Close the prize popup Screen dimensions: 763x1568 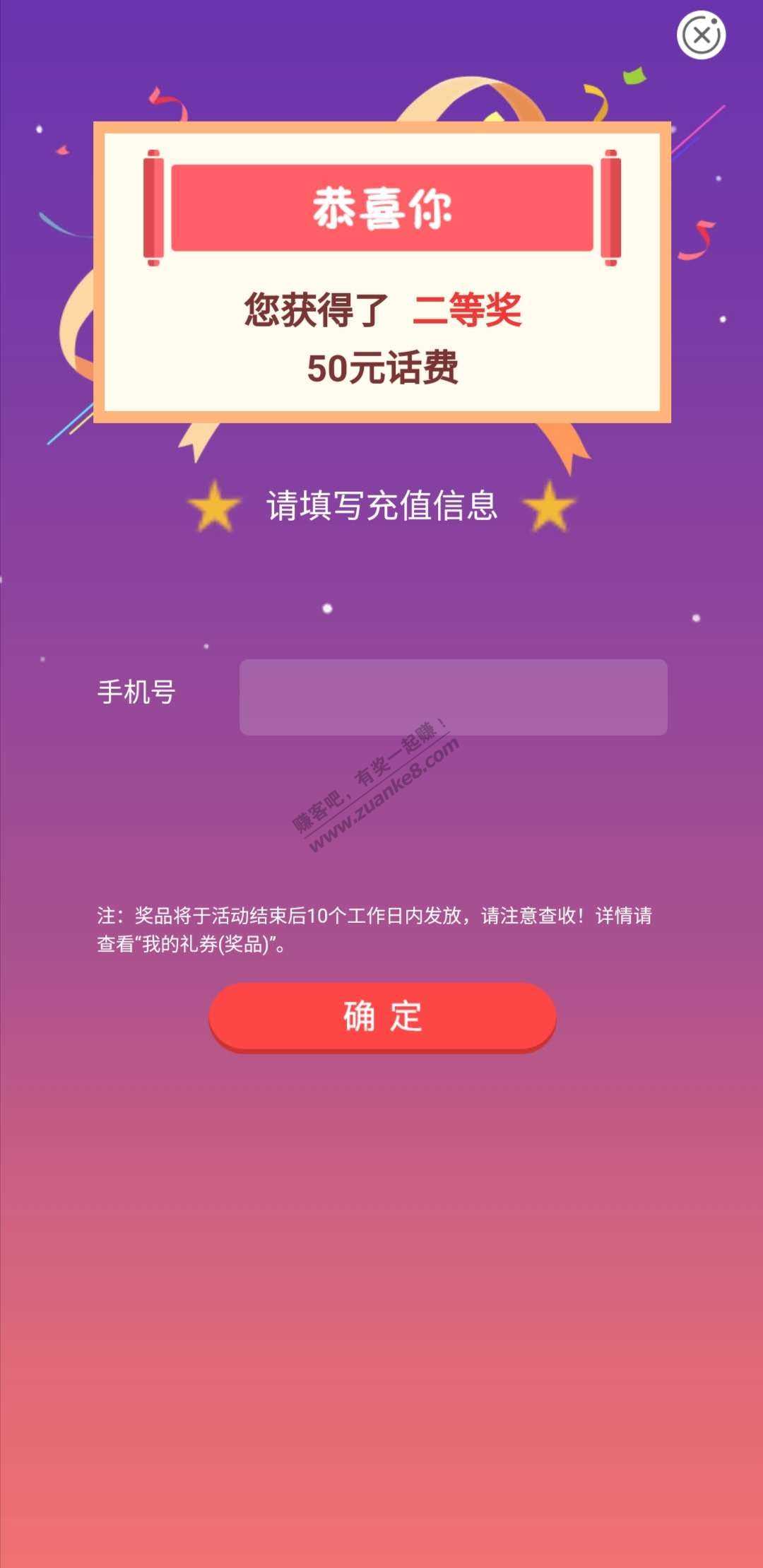coord(701,35)
